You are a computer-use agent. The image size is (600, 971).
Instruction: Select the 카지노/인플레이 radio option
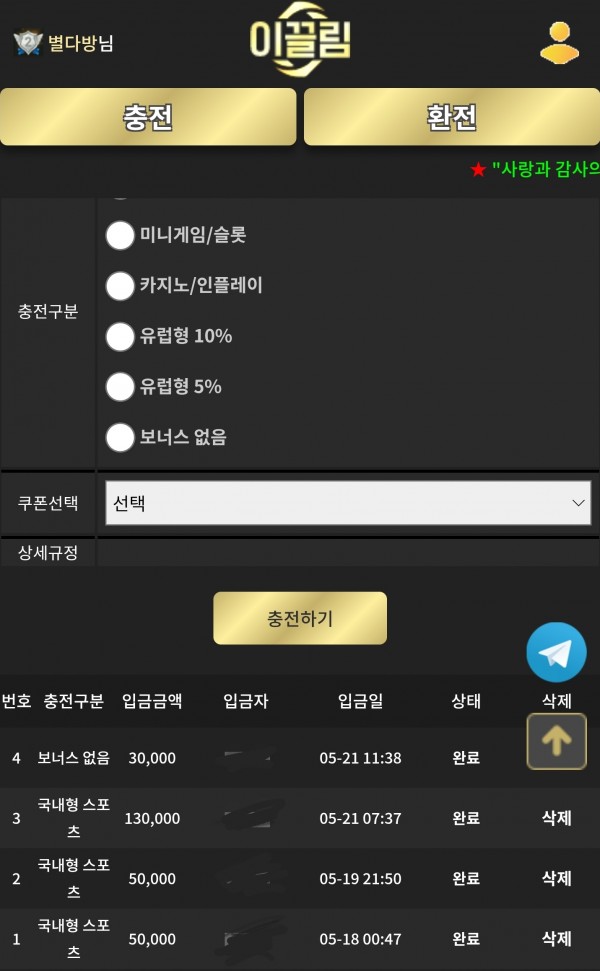[x=120, y=285]
